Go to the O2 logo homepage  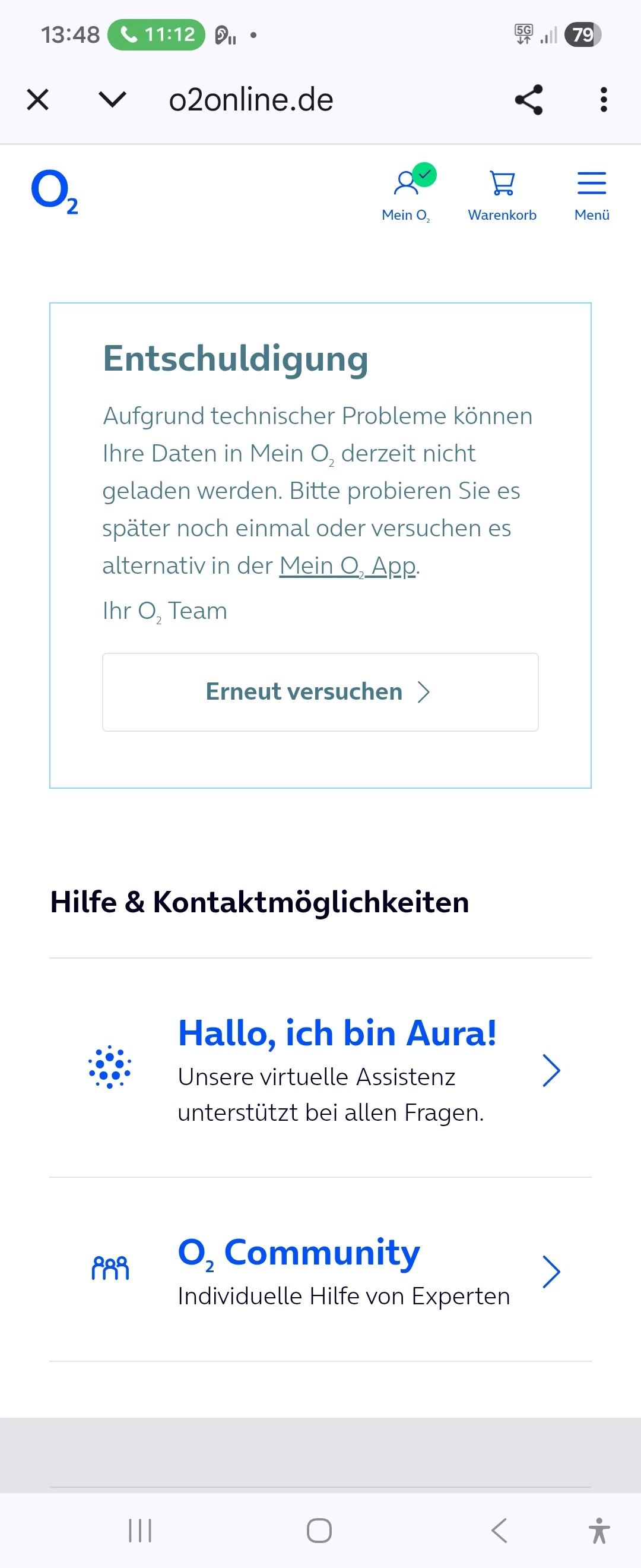pos(54,192)
